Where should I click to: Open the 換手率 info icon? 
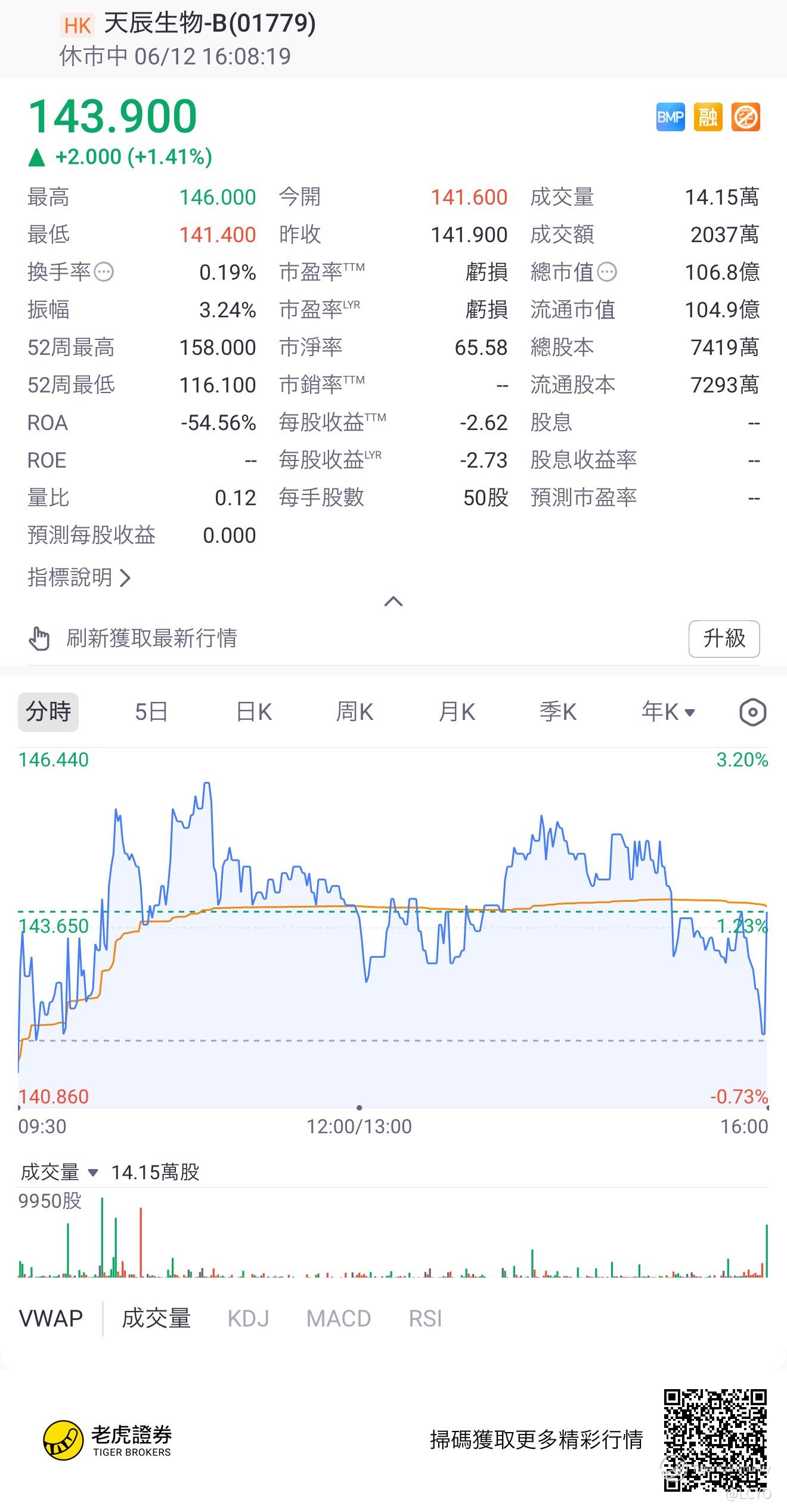coord(104,272)
